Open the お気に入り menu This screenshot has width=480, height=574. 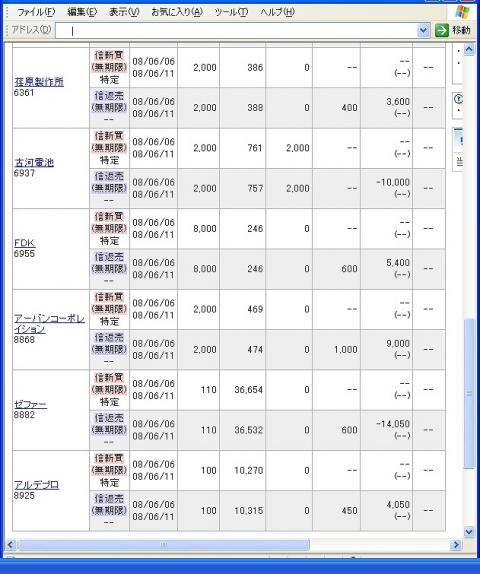177,12
